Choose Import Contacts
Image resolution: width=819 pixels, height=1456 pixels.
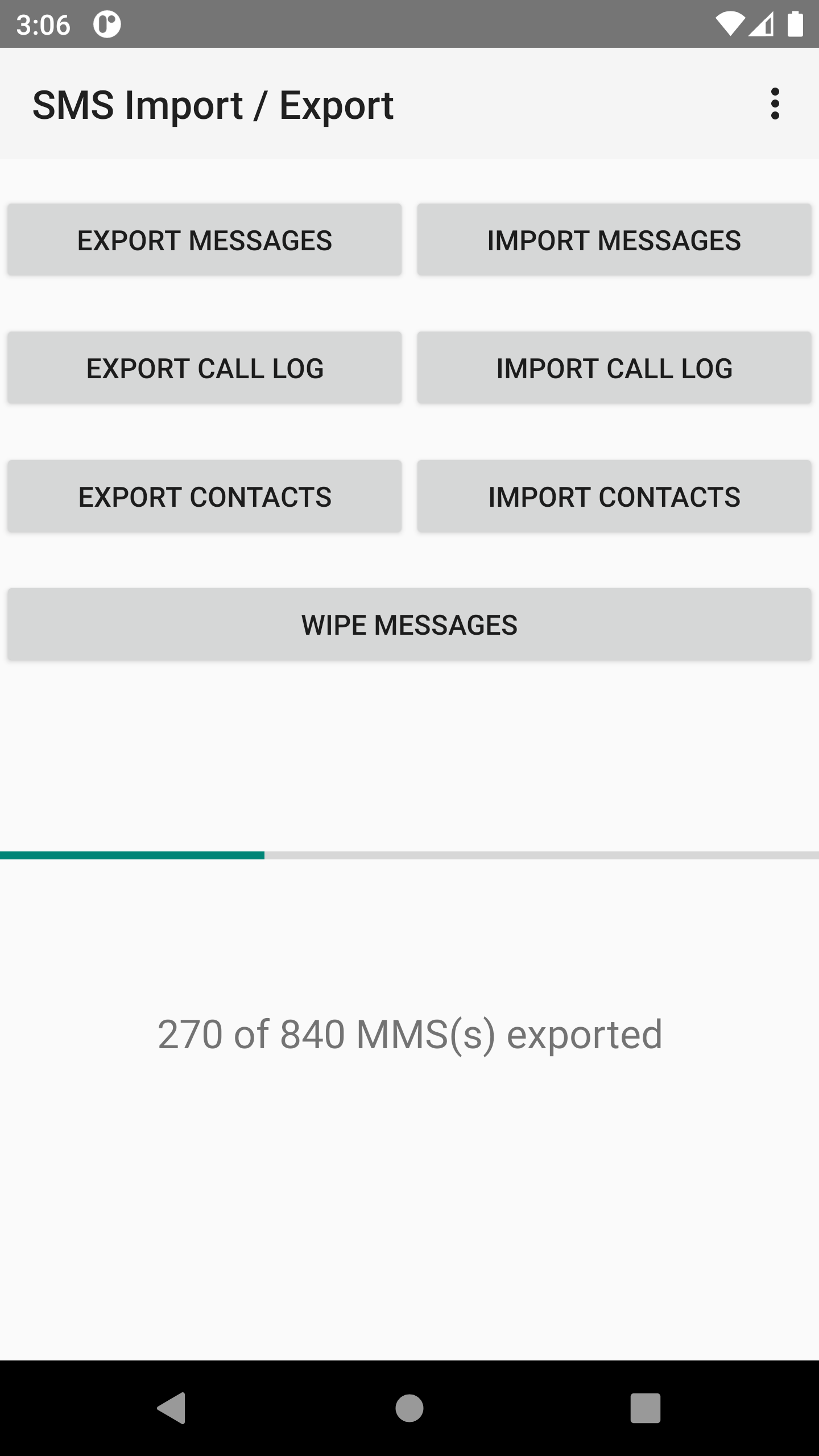(x=614, y=497)
